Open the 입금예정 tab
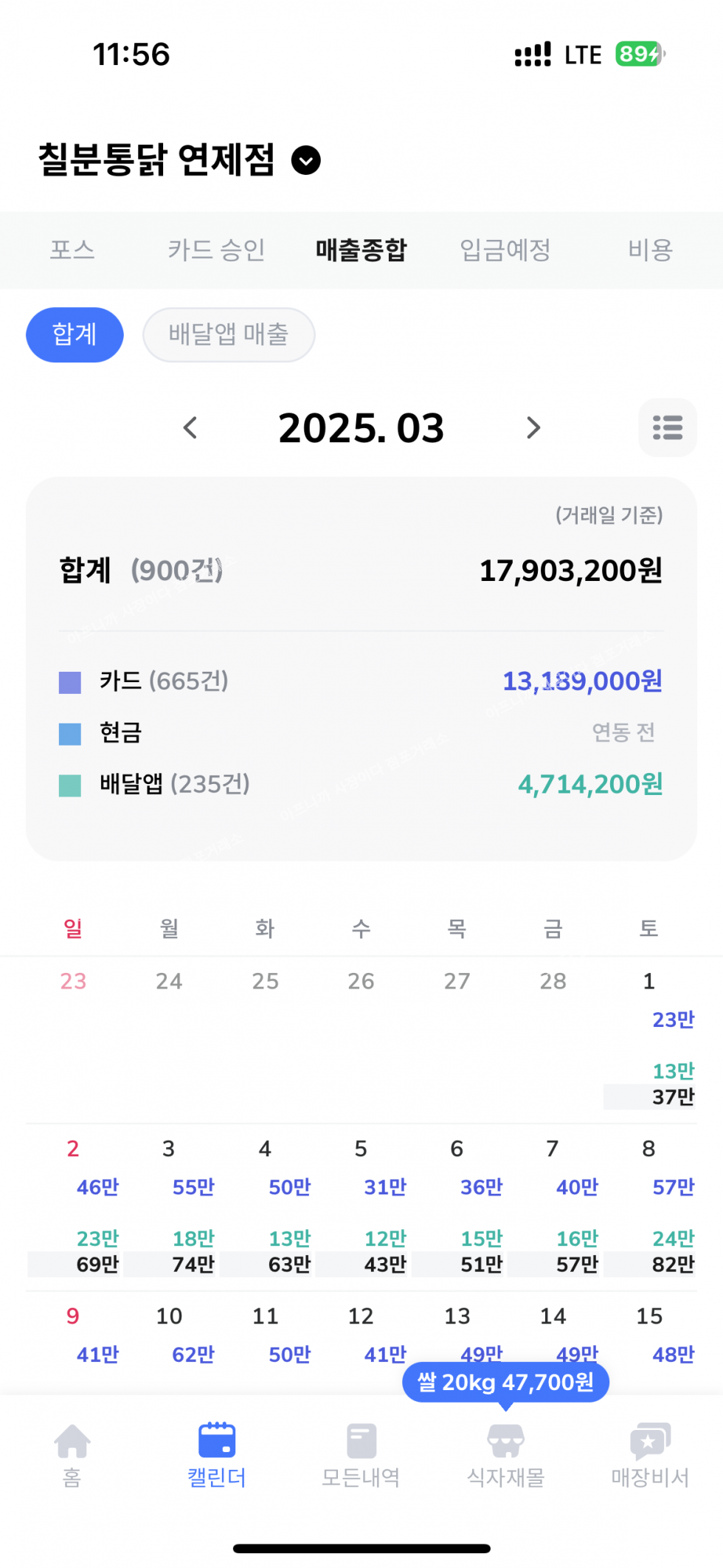723x1568 pixels. [x=505, y=250]
